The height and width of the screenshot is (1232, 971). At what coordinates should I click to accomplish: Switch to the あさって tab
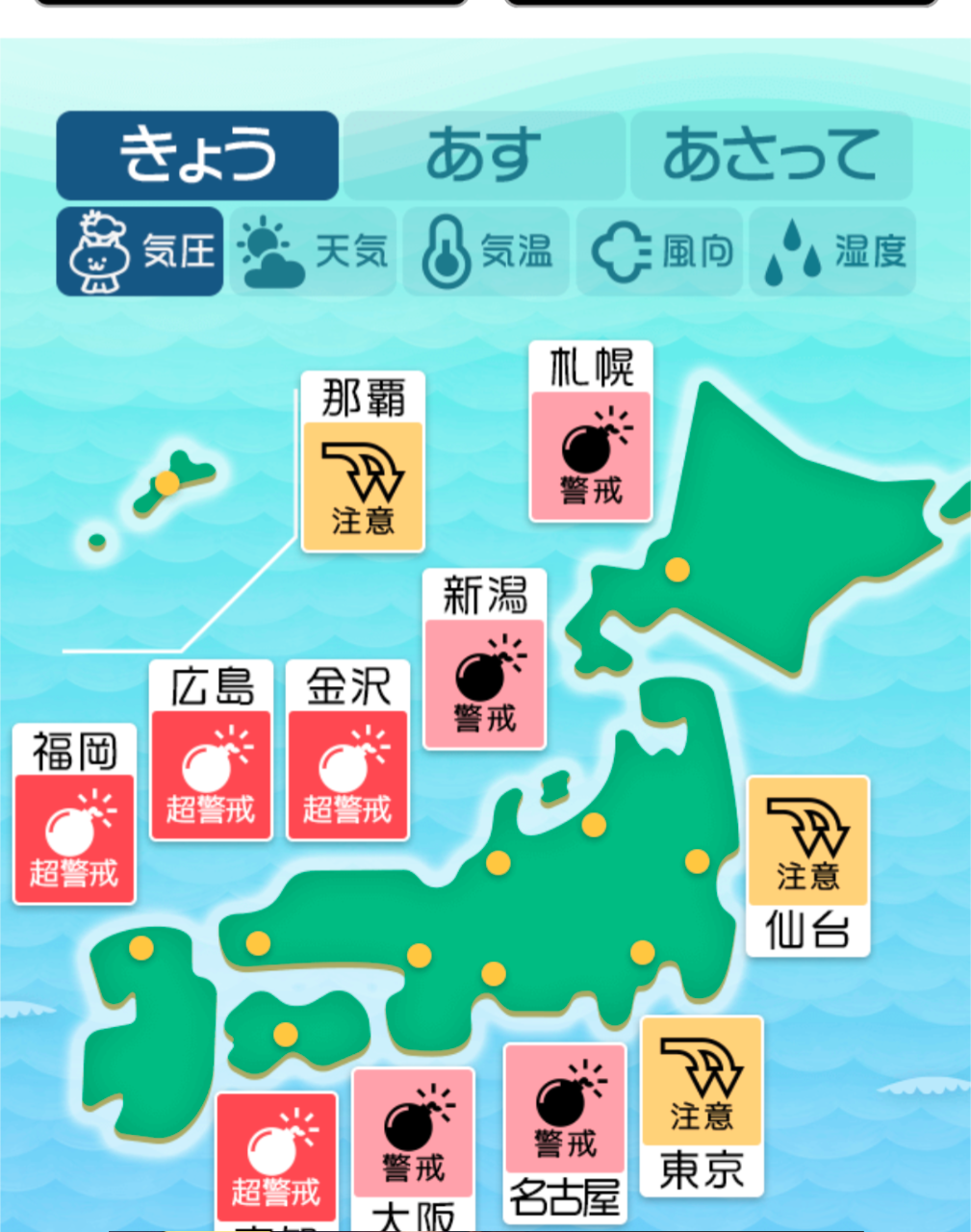[x=771, y=155]
